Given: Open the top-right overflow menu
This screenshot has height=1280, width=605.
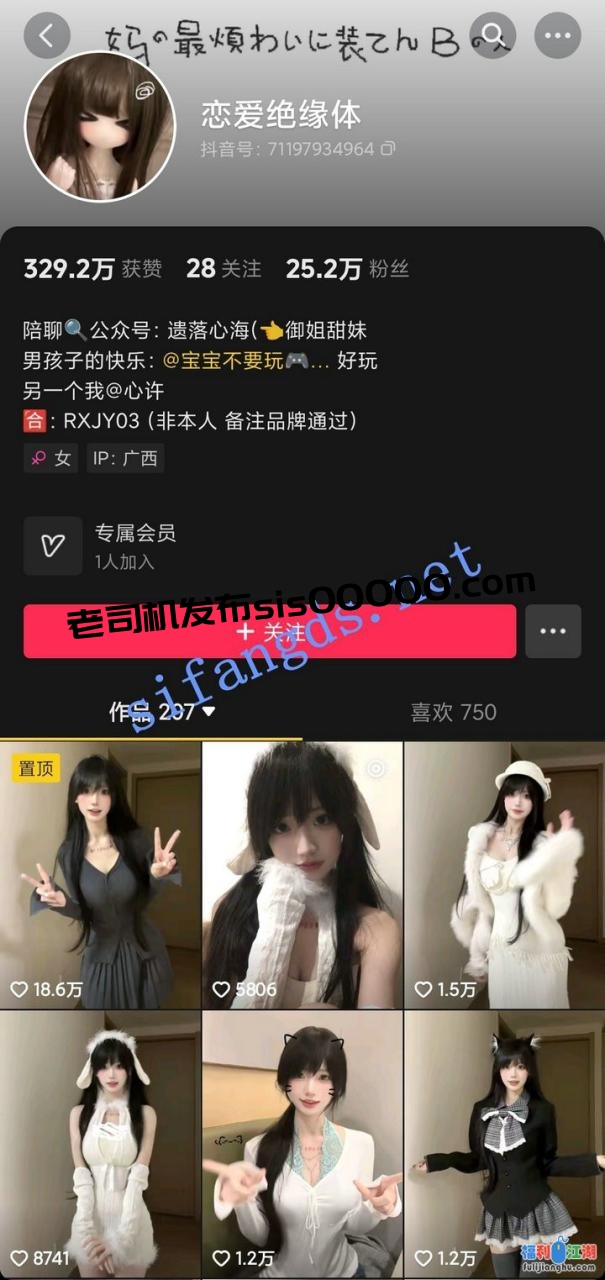Looking at the screenshot, I should coord(557,36).
